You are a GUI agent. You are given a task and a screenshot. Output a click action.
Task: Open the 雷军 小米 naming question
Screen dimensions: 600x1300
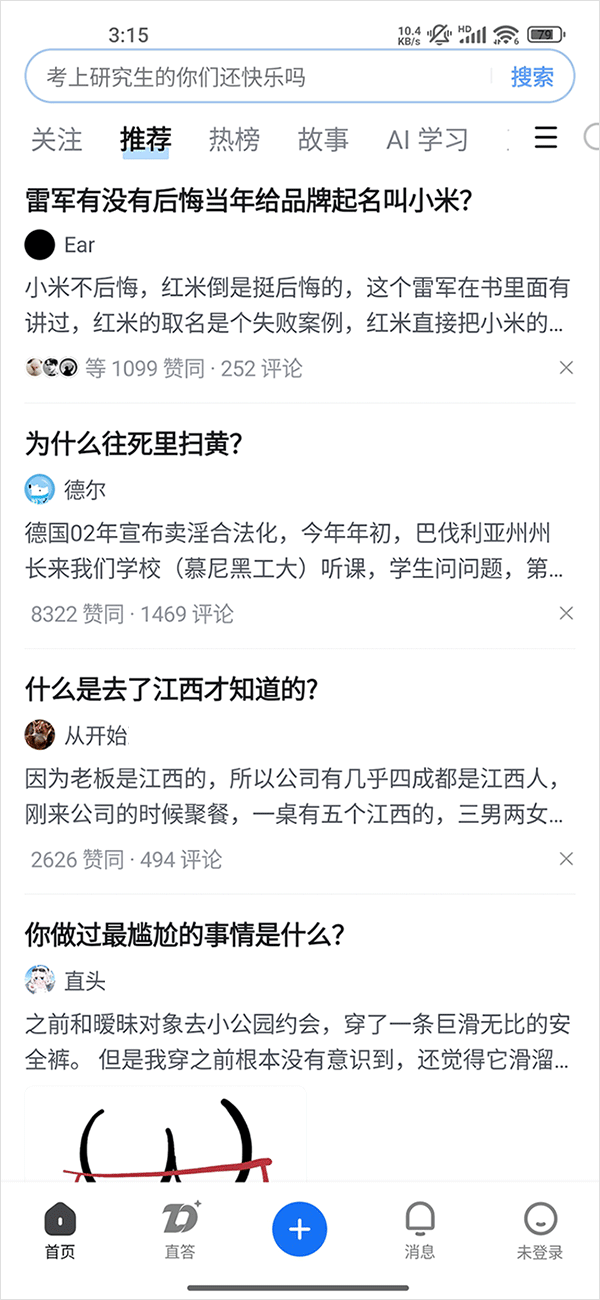click(x=248, y=200)
